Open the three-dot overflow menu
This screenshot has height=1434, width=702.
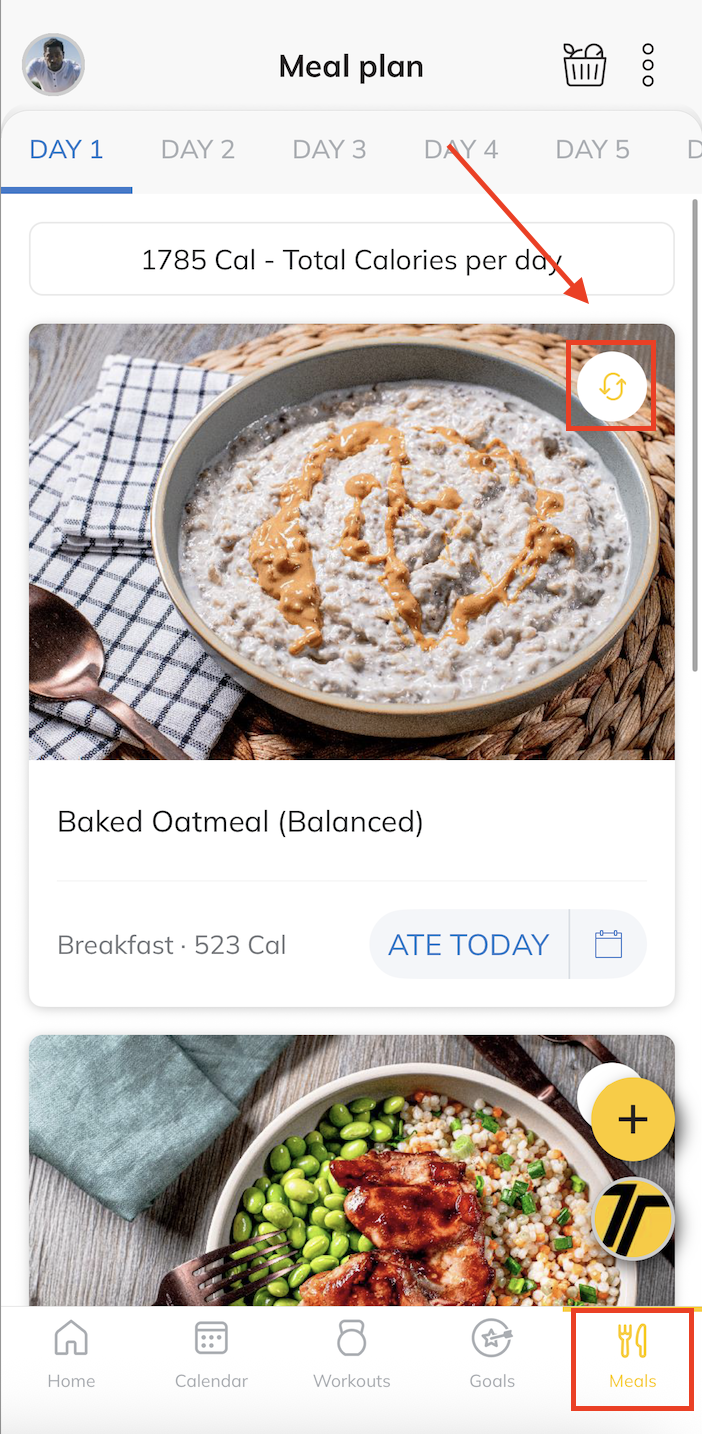648,66
